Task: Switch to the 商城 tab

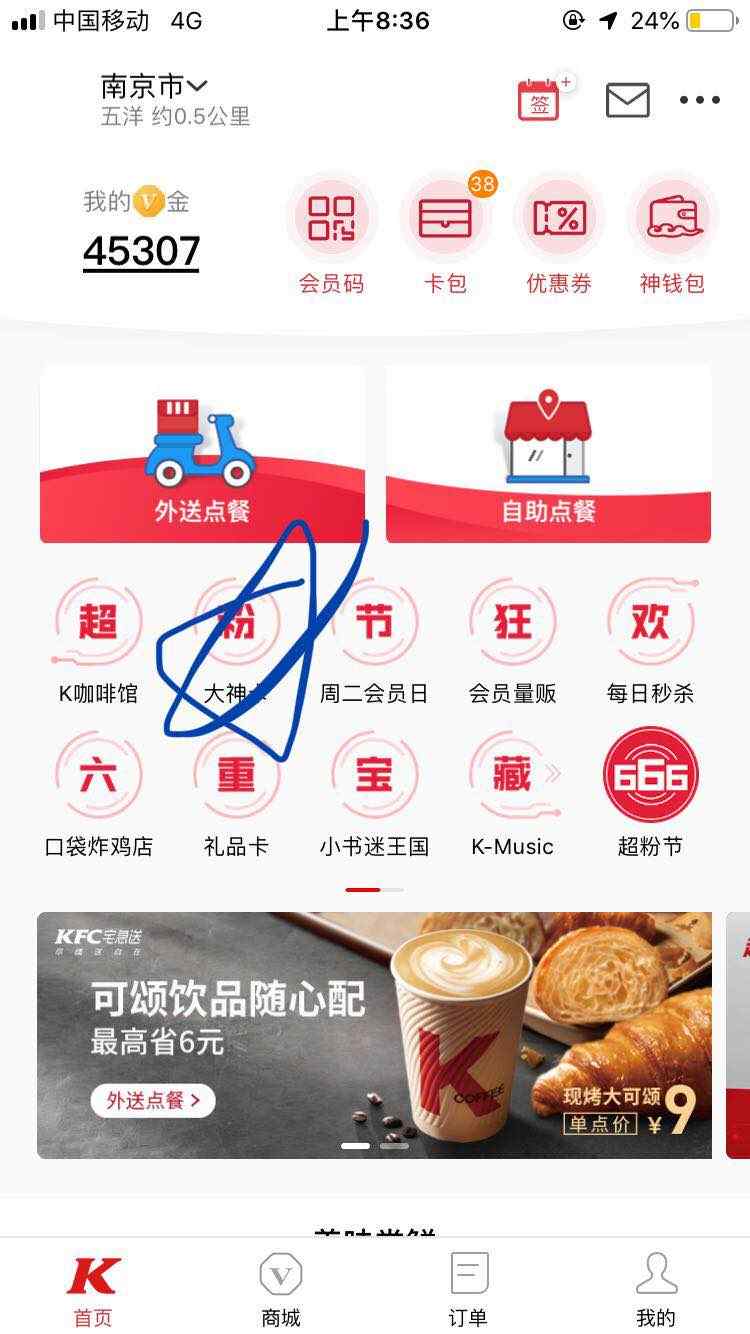Action: tap(281, 1289)
